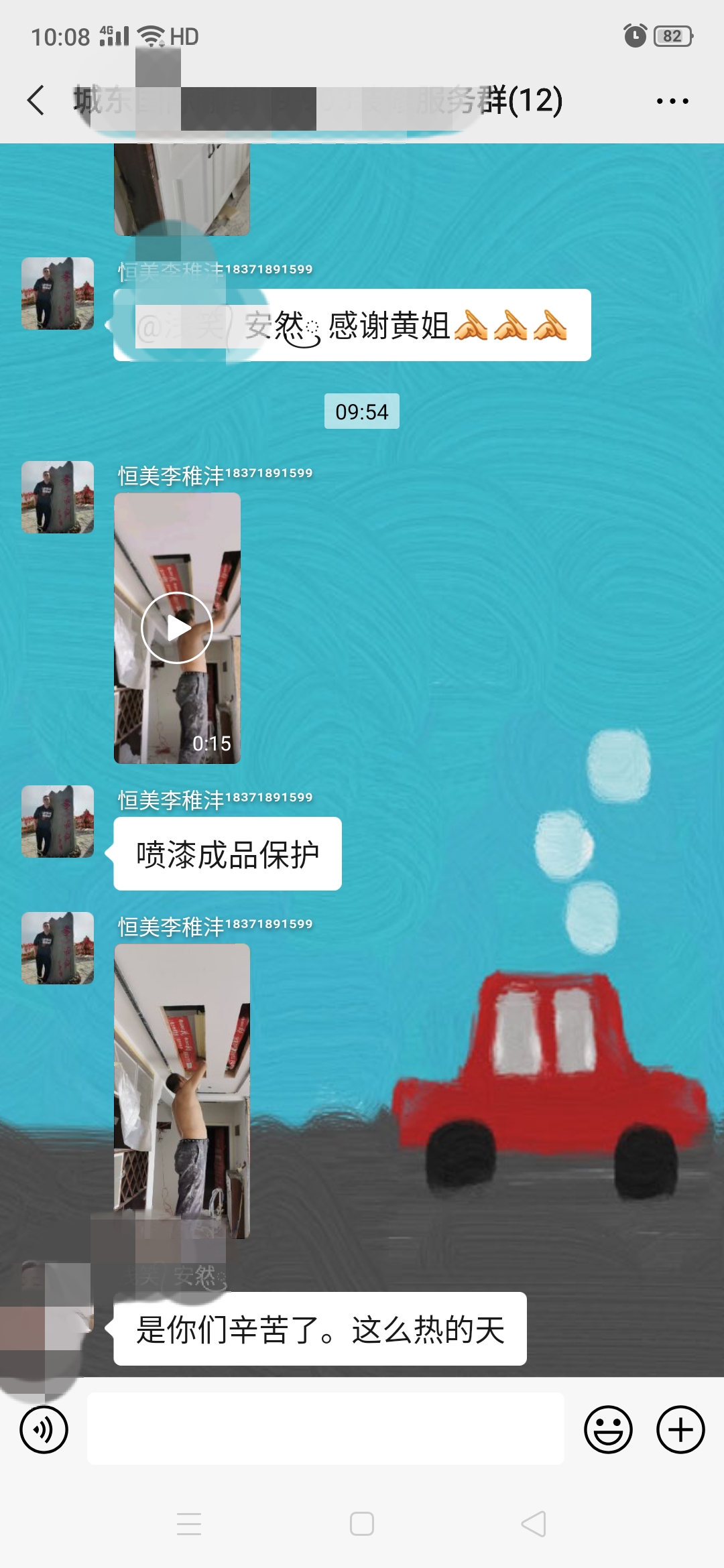Open the plus attachments menu

coord(680,1429)
